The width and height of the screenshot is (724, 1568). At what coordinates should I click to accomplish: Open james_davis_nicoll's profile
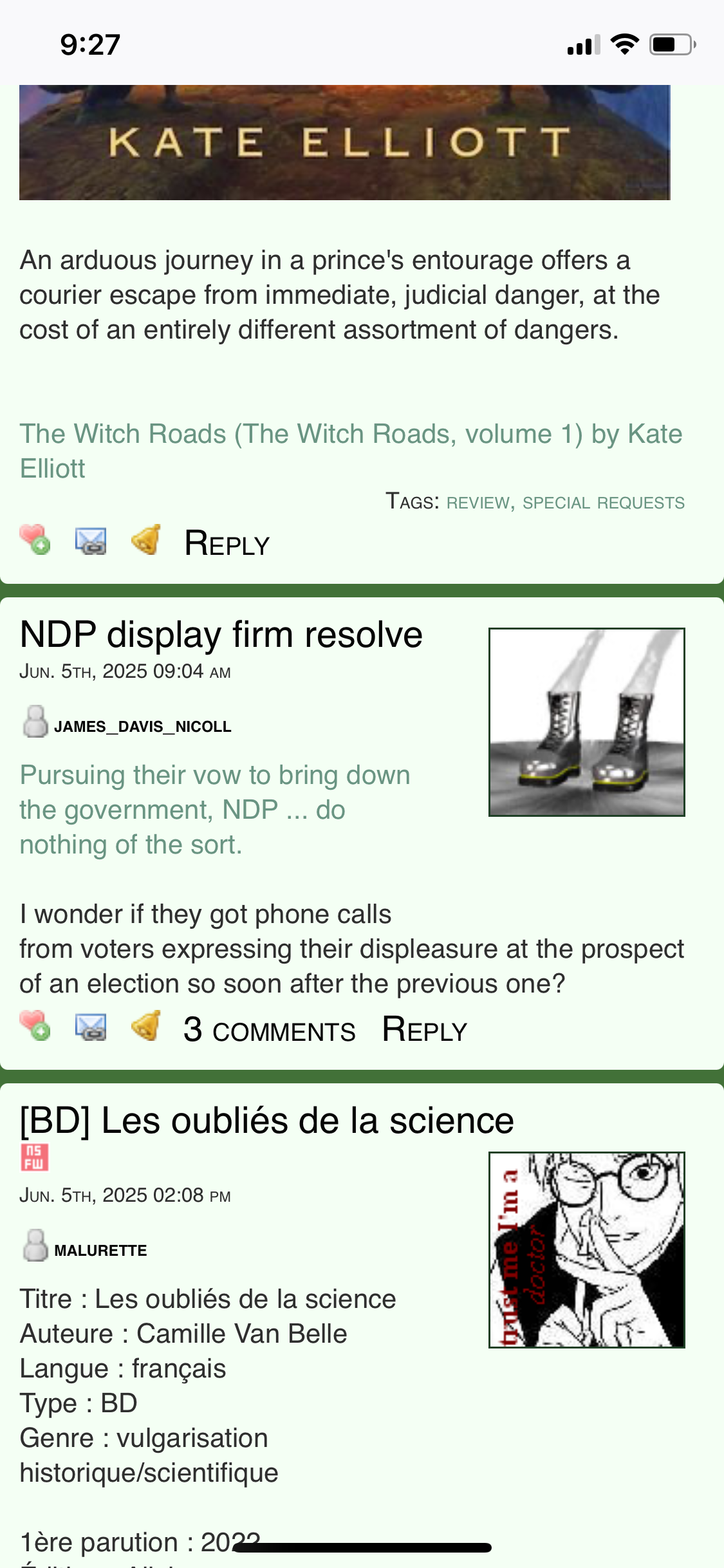point(142,727)
